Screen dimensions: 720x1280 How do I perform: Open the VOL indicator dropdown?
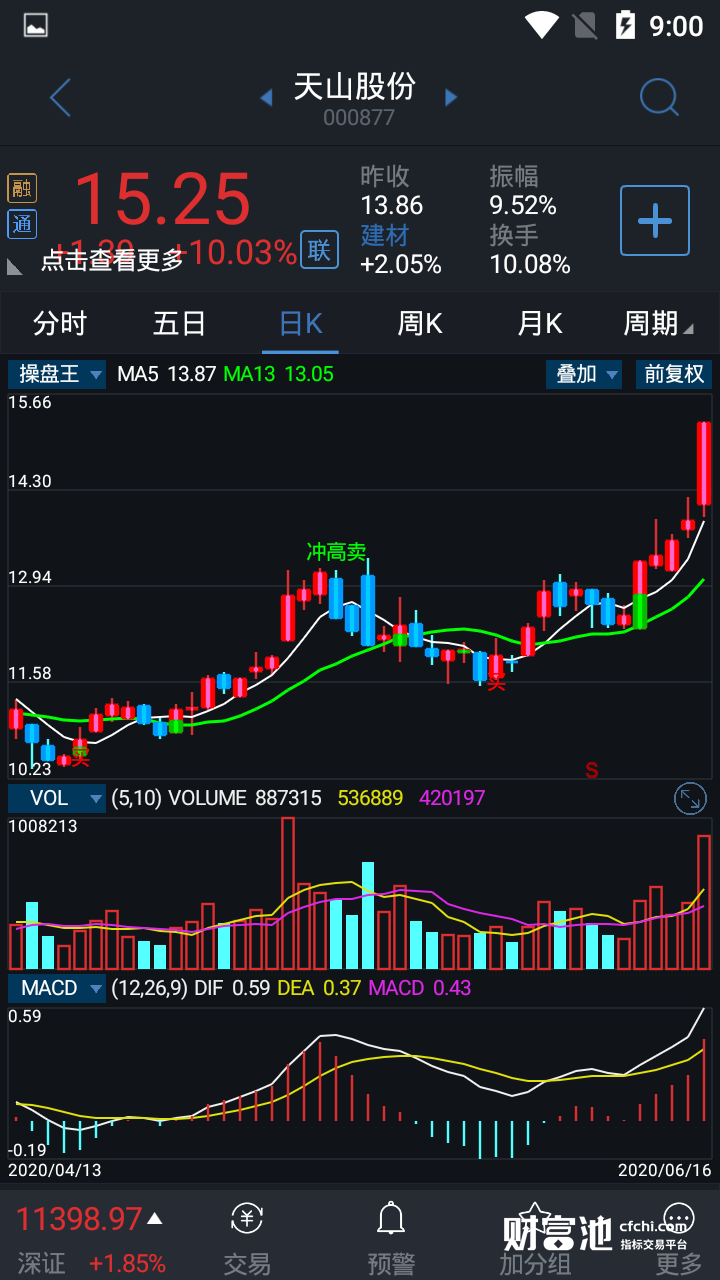click(x=57, y=798)
